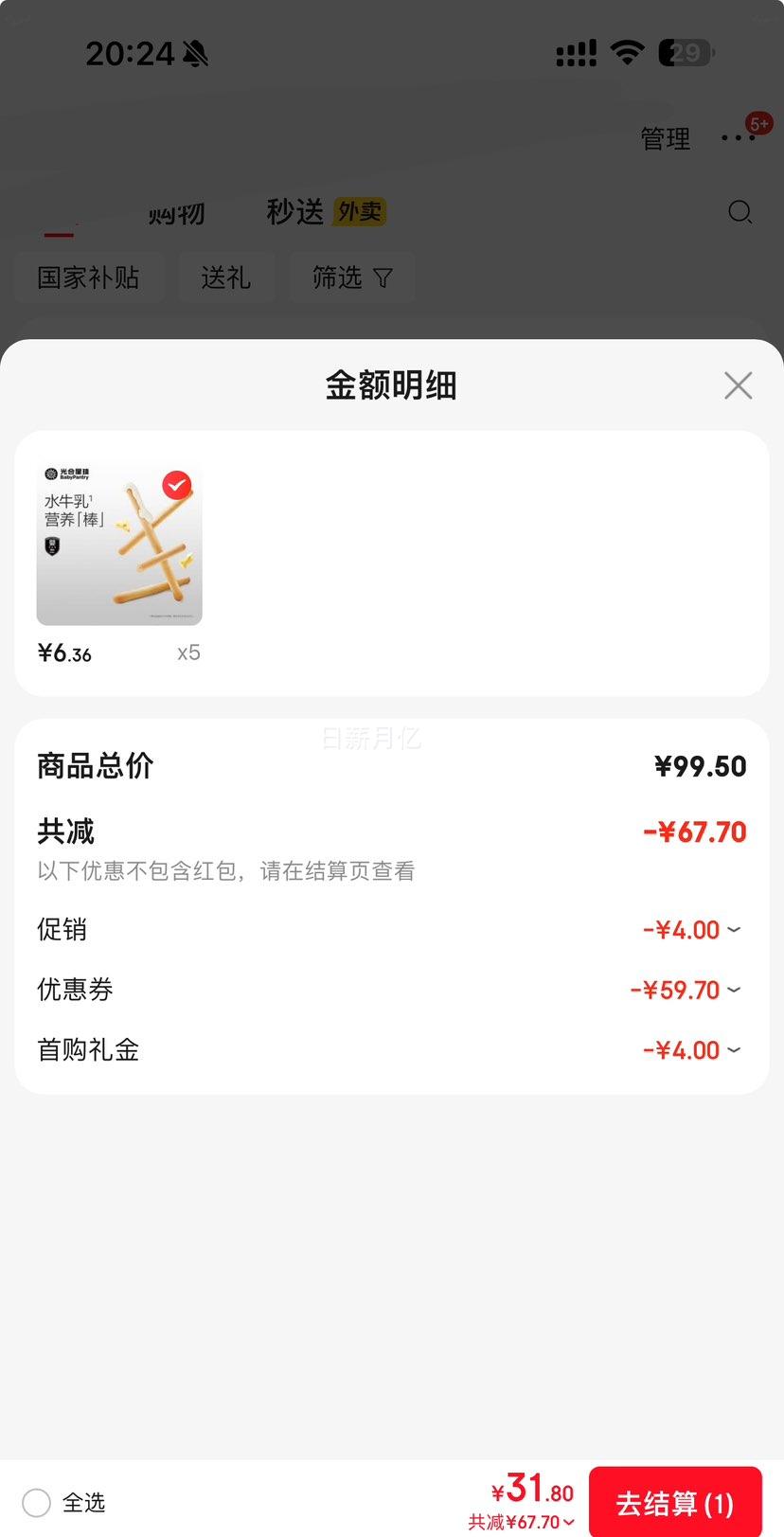
Task: Toggle the red checkmark on the product
Action: (176, 485)
